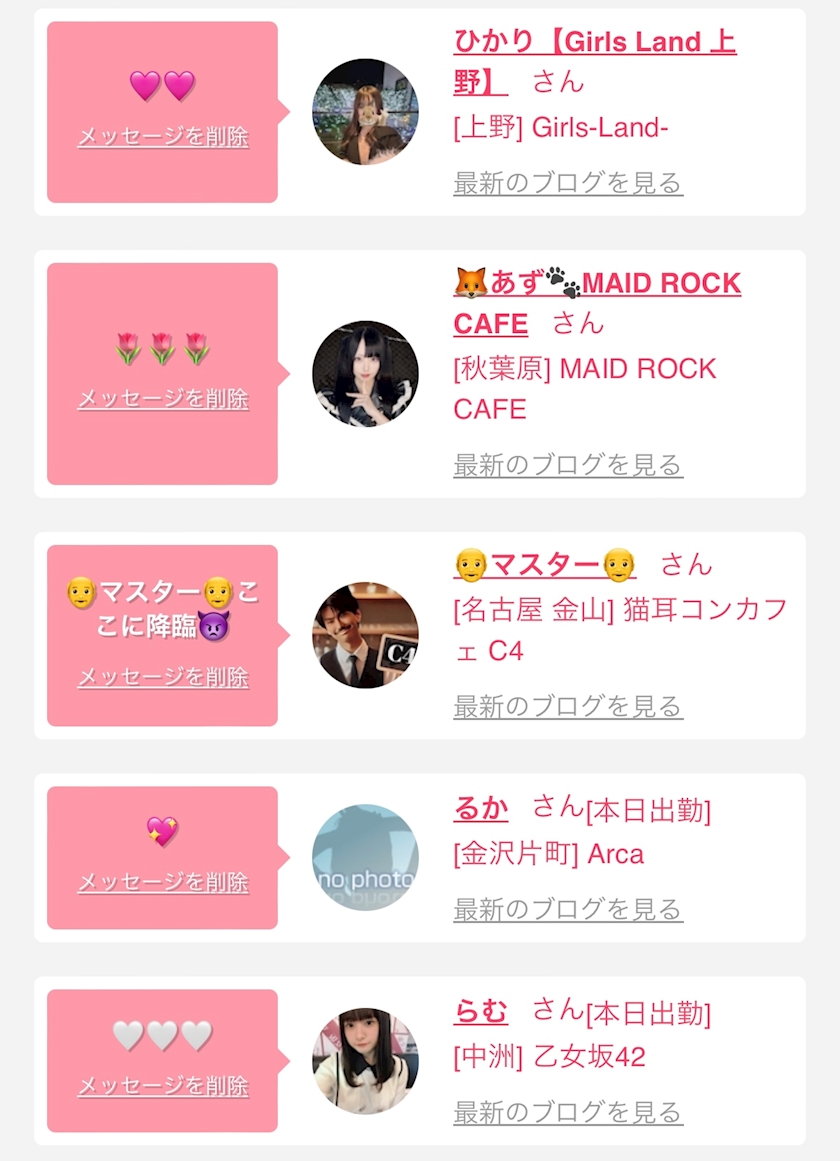The width and height of the screenshot is (840, 1161).
Task: Delete the マスターここに降臨 message
Action: click(163, 677)
